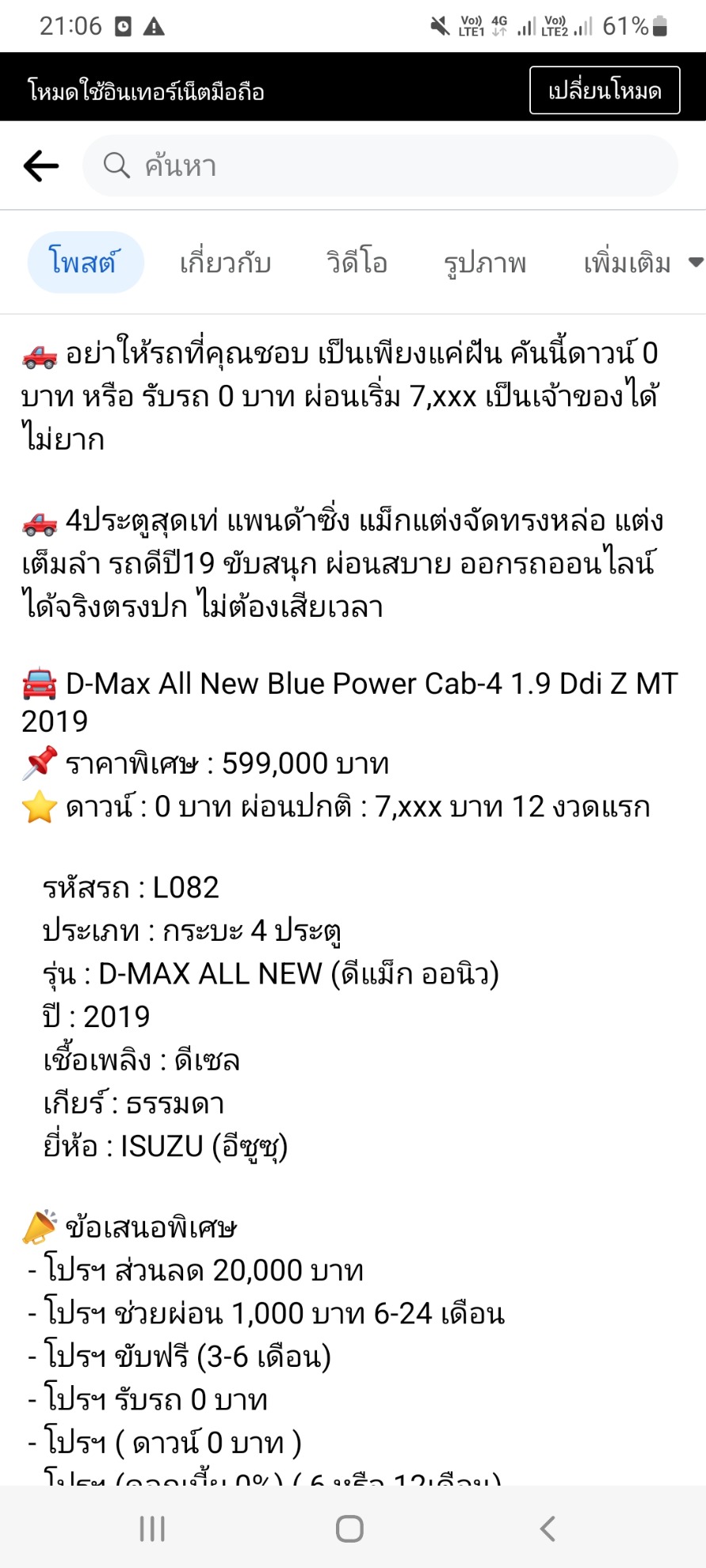Tap the เปลี่ยนโหมด button
Screen dimensions: 706x1568
605,90
